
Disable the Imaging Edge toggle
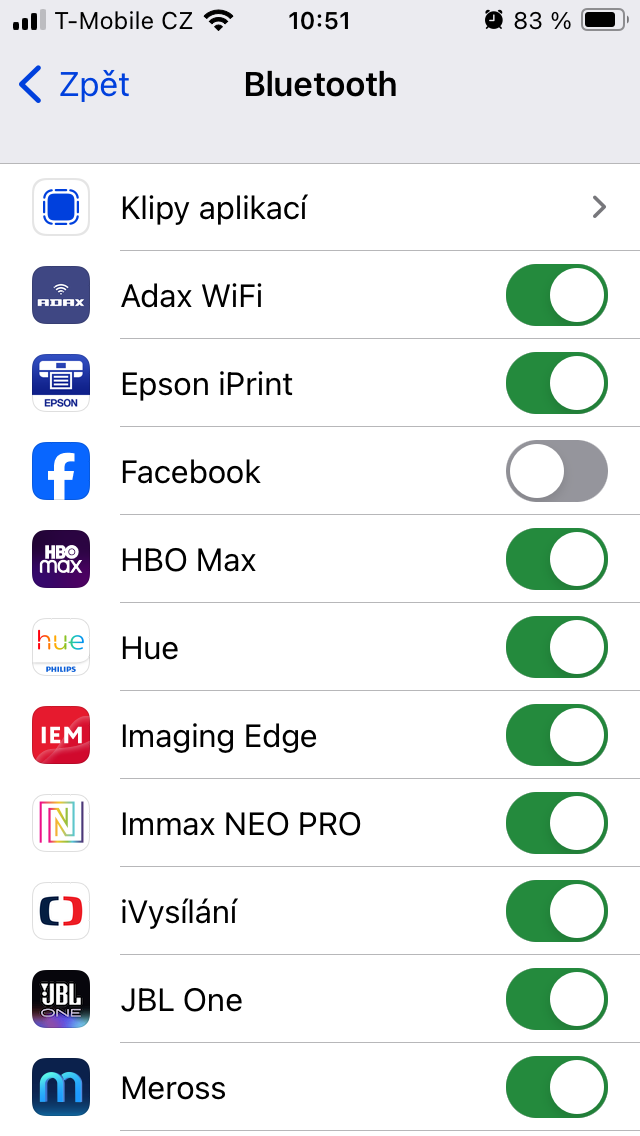point(556,736)
